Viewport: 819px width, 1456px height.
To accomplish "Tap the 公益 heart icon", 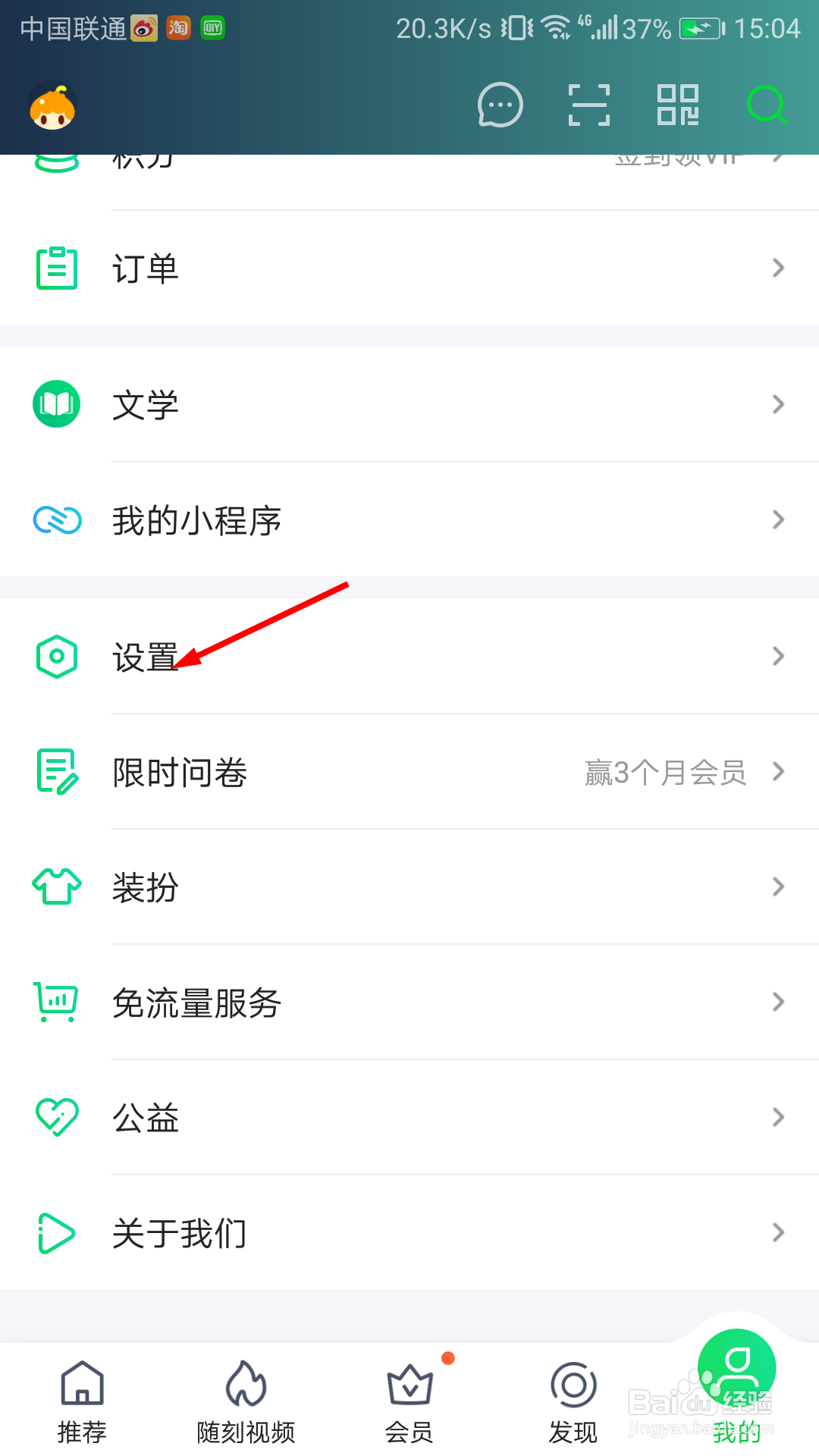I will 56,1116.
